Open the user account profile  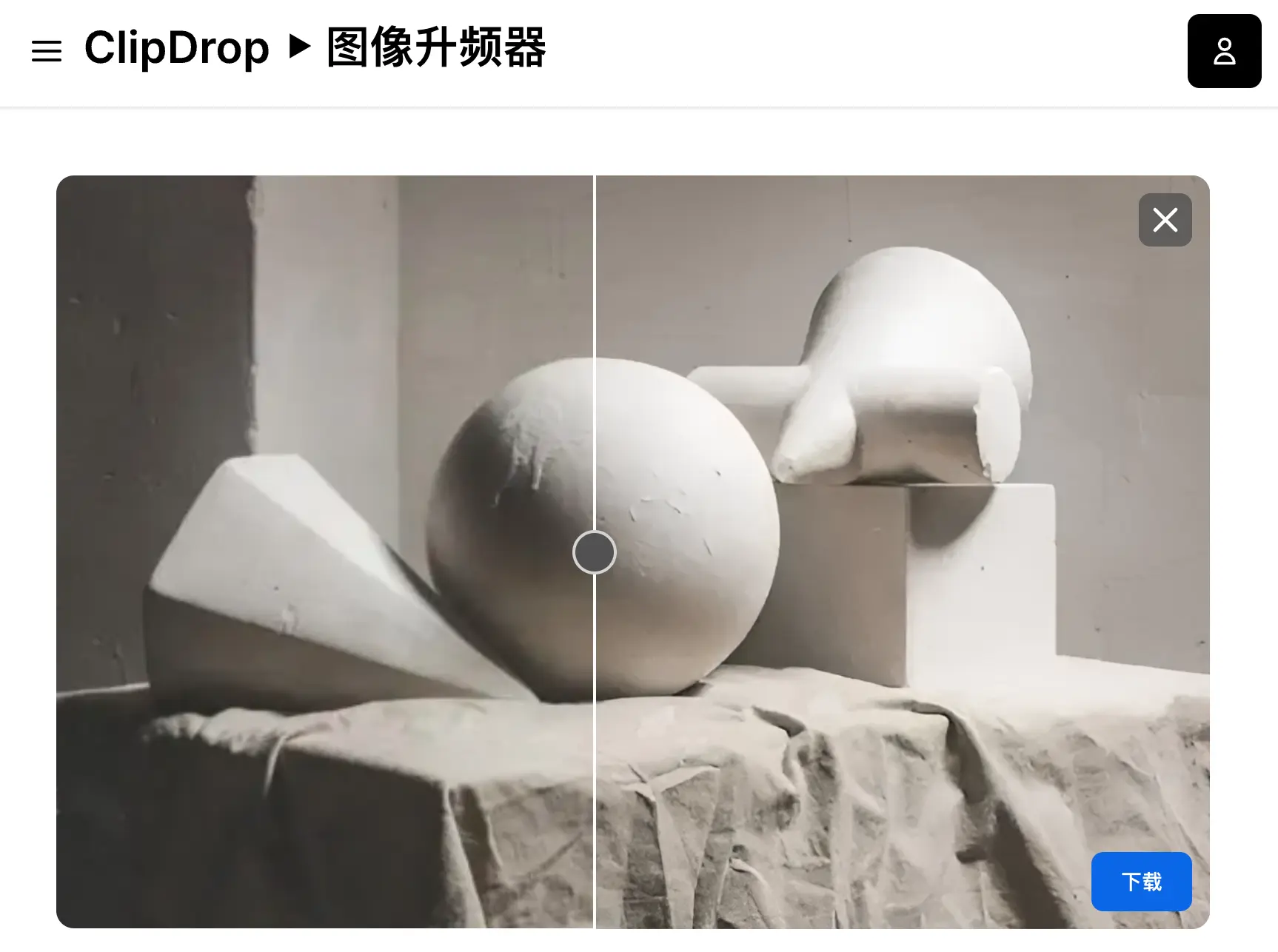point(1224,51)
